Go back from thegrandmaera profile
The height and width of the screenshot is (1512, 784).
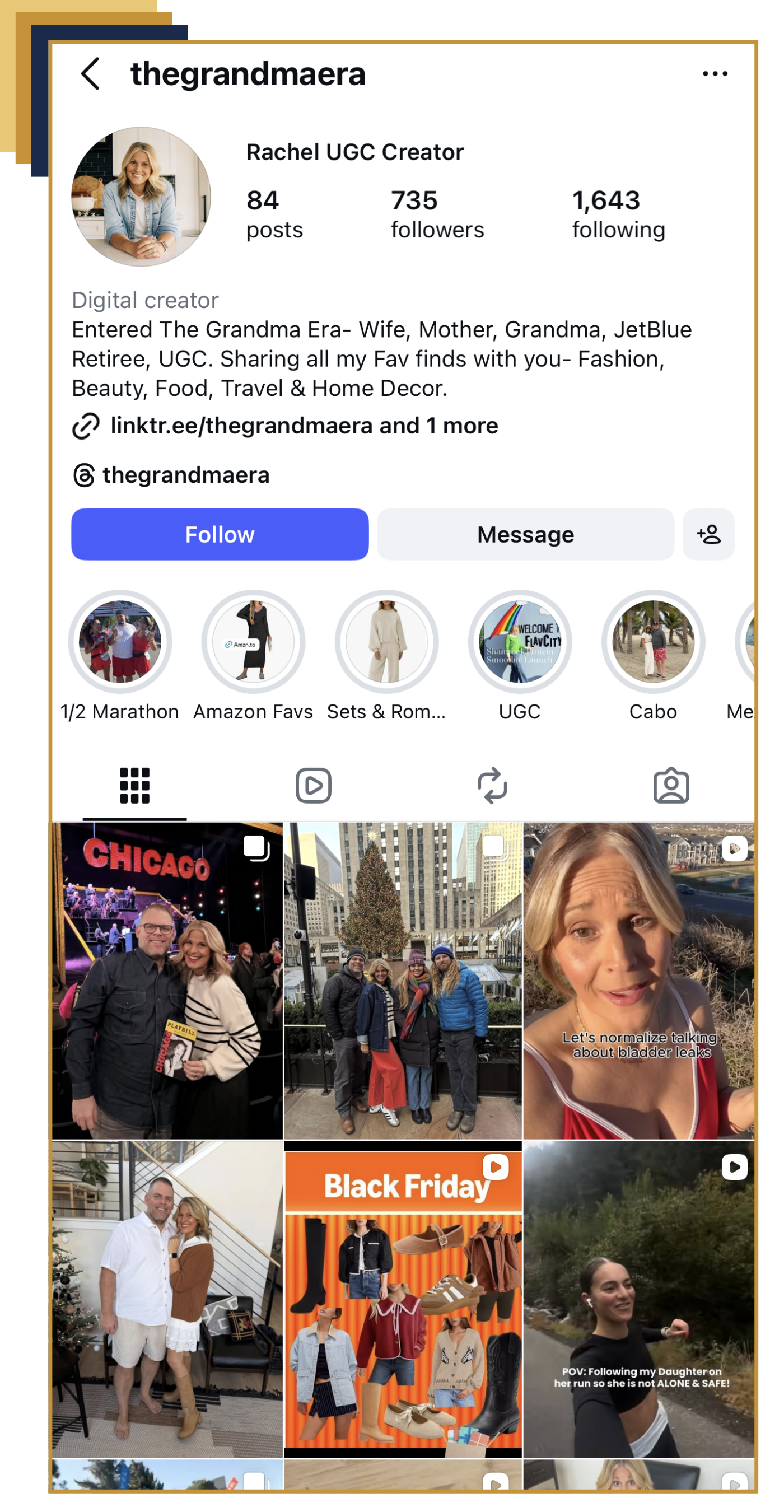tap(90, 74)
